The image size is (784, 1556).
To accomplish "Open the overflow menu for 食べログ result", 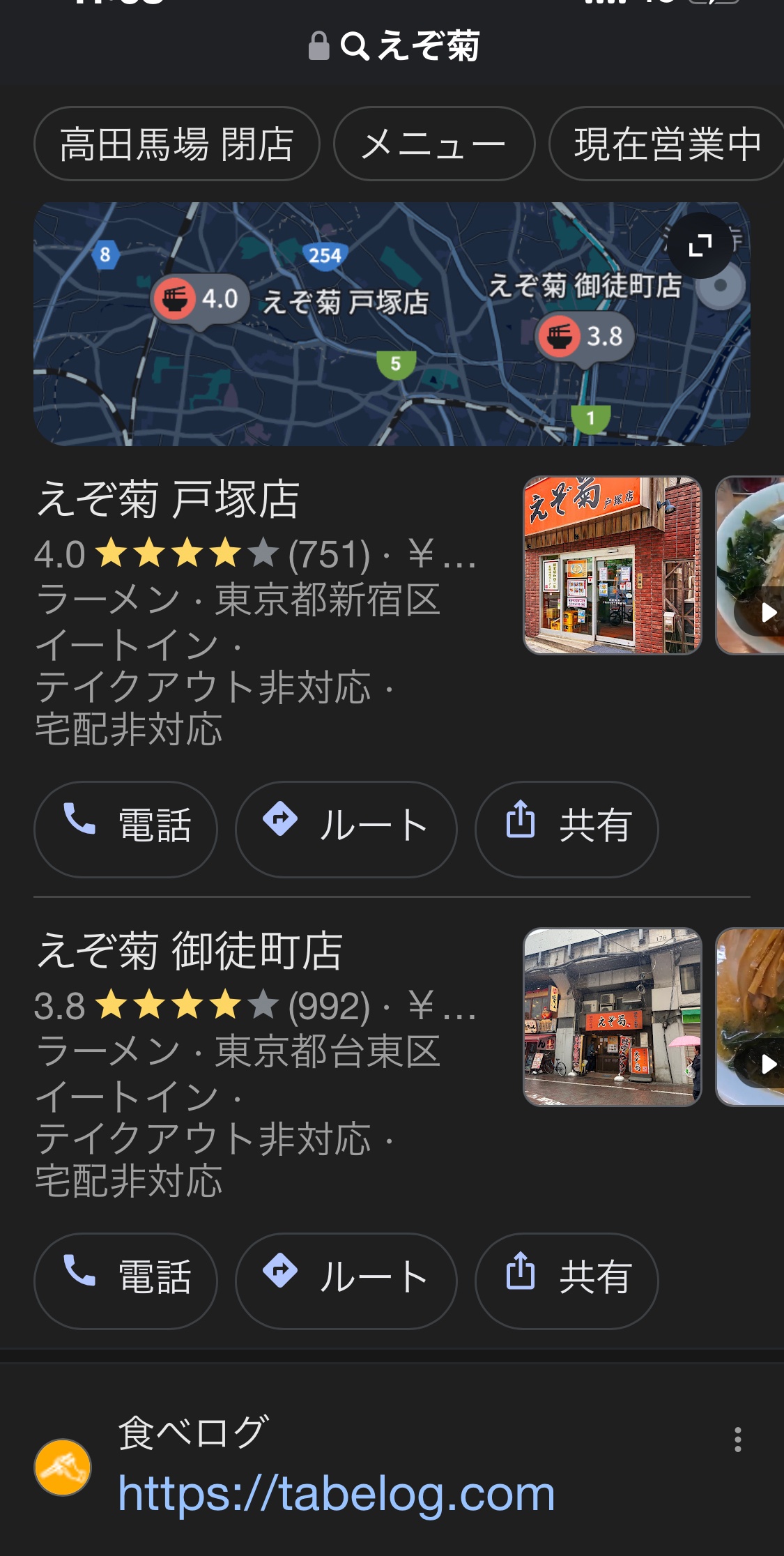I will [x=738, y=1440].
